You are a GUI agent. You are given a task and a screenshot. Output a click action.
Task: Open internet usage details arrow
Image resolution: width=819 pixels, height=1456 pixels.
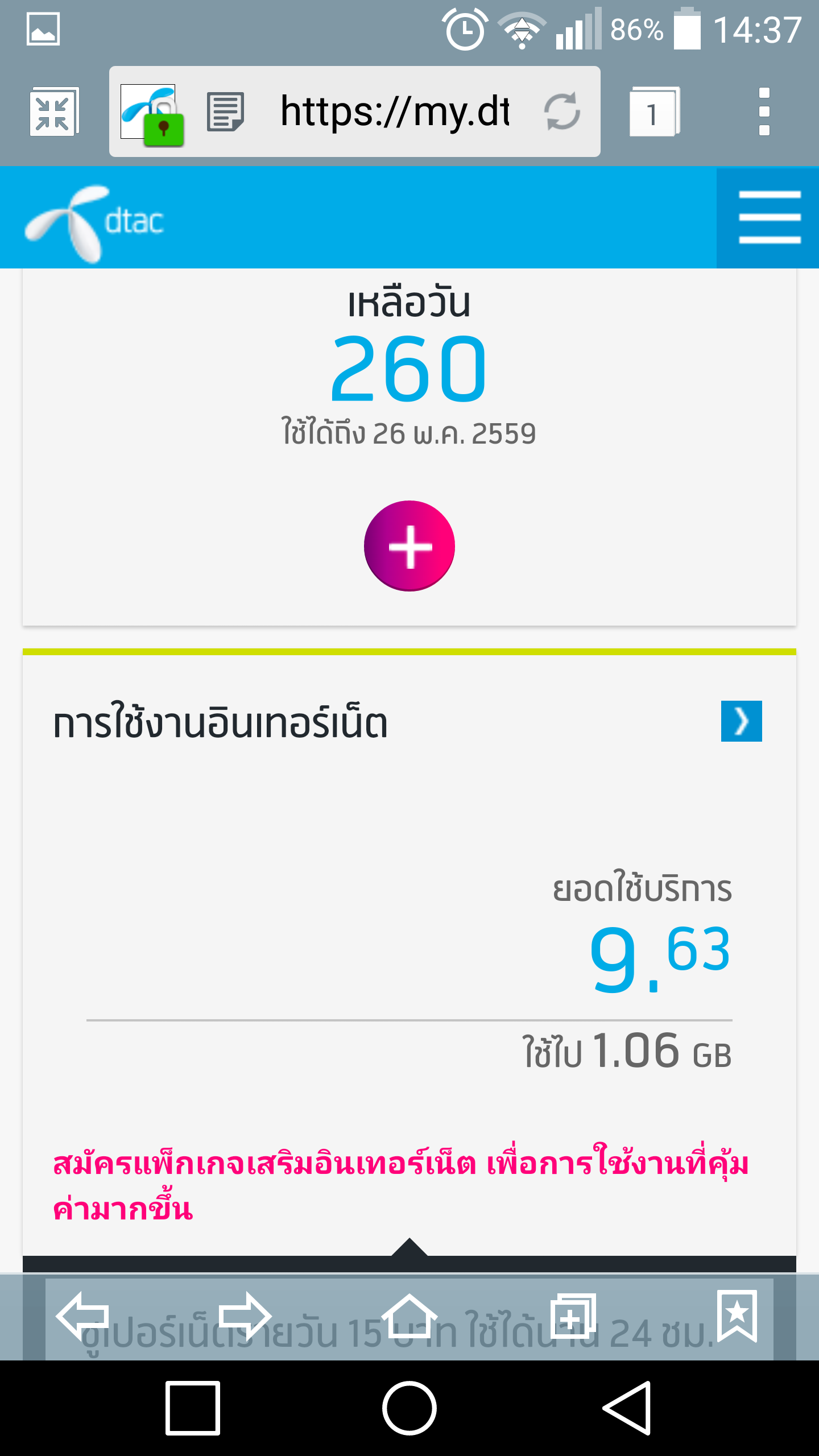(741, 721)
